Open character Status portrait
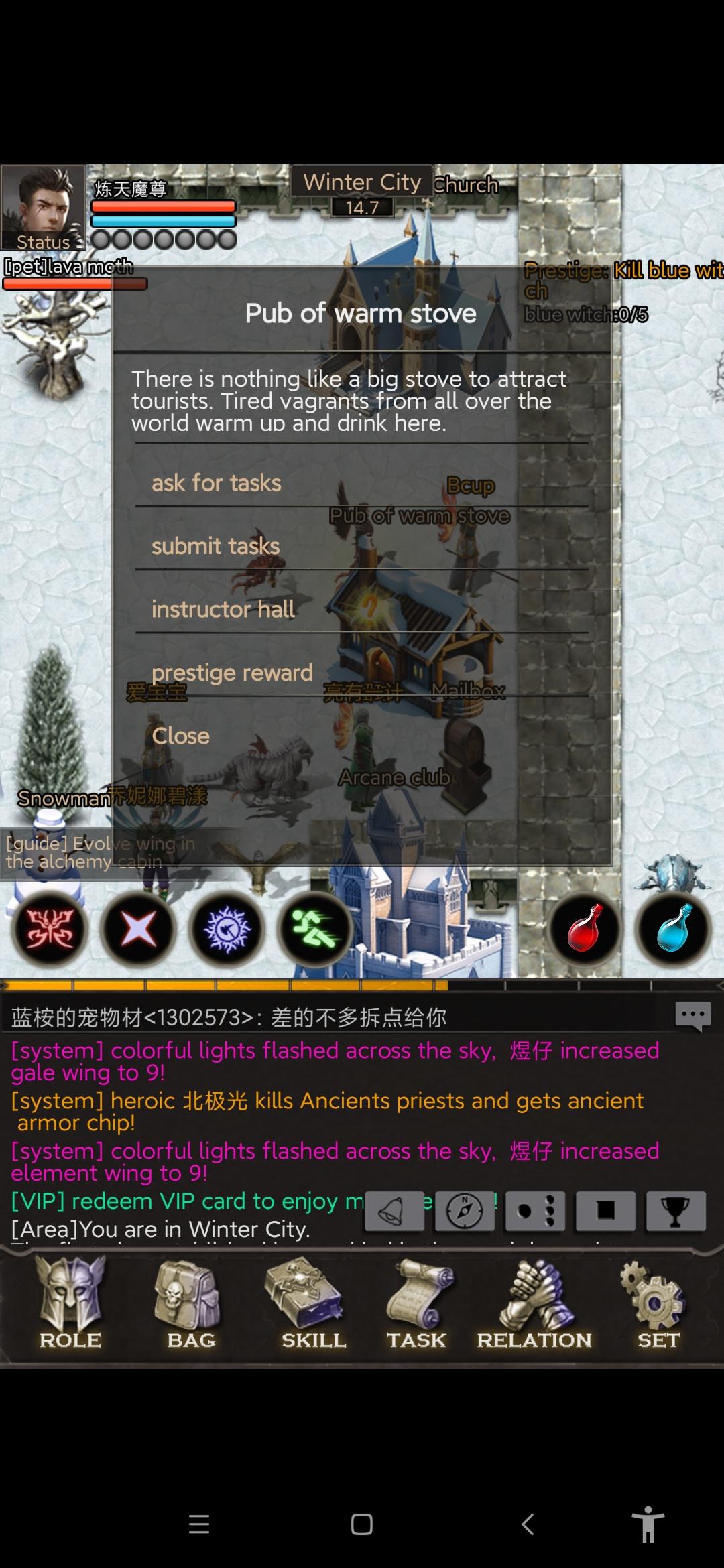 point(44,208)
